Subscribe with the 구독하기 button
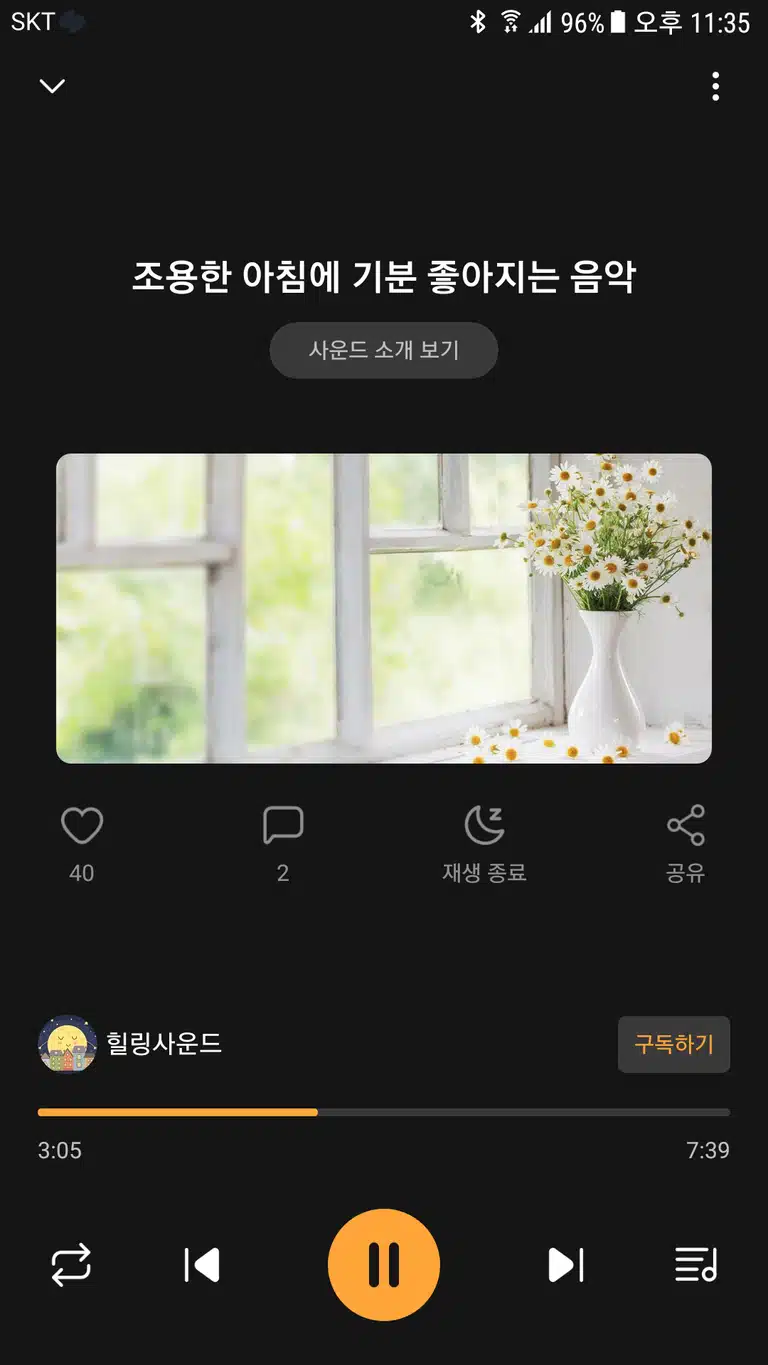This screenshot has height=1365, width=768. (x=674, y=1045)
